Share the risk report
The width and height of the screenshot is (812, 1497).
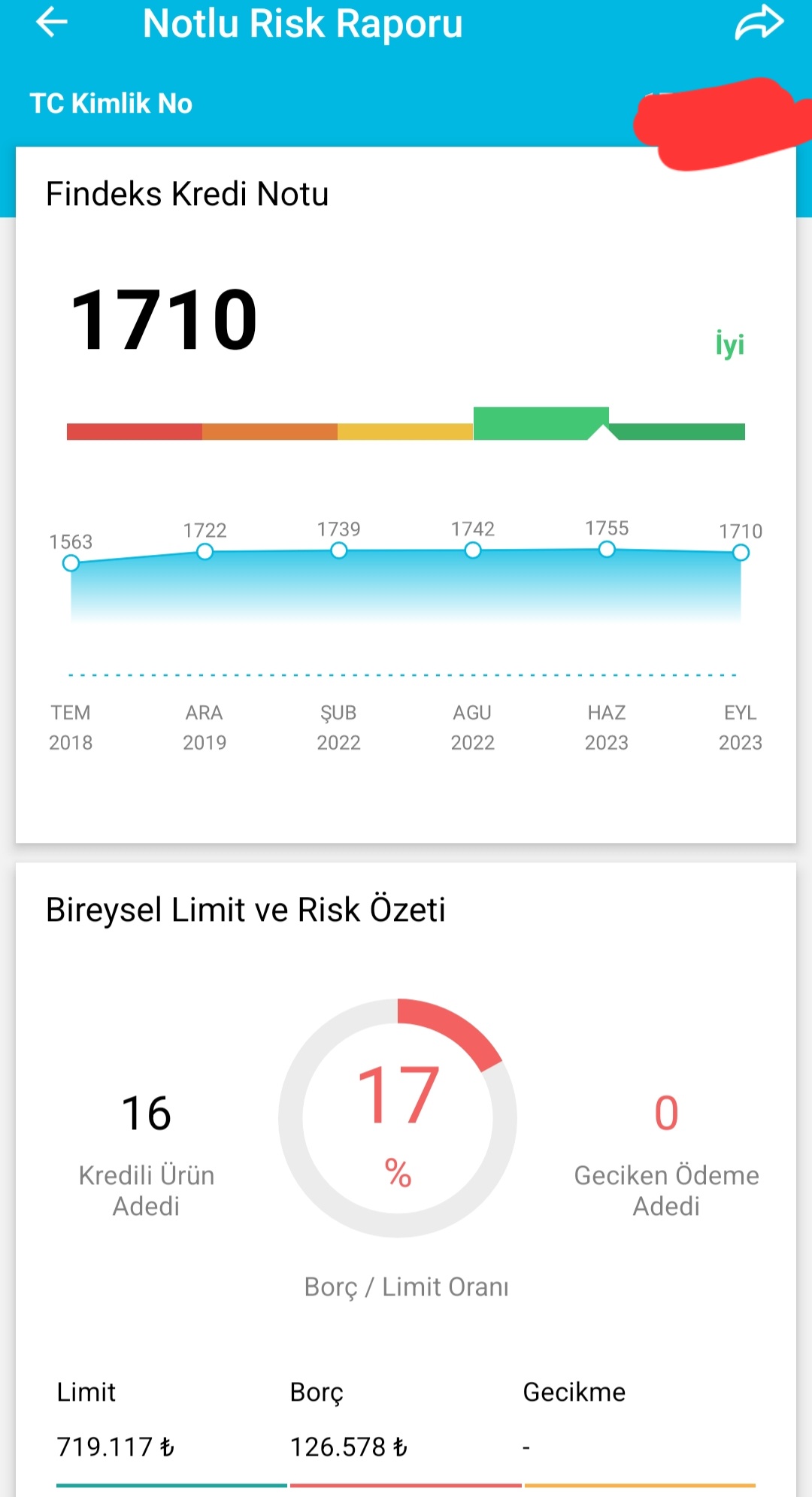[x=759, y=22]
